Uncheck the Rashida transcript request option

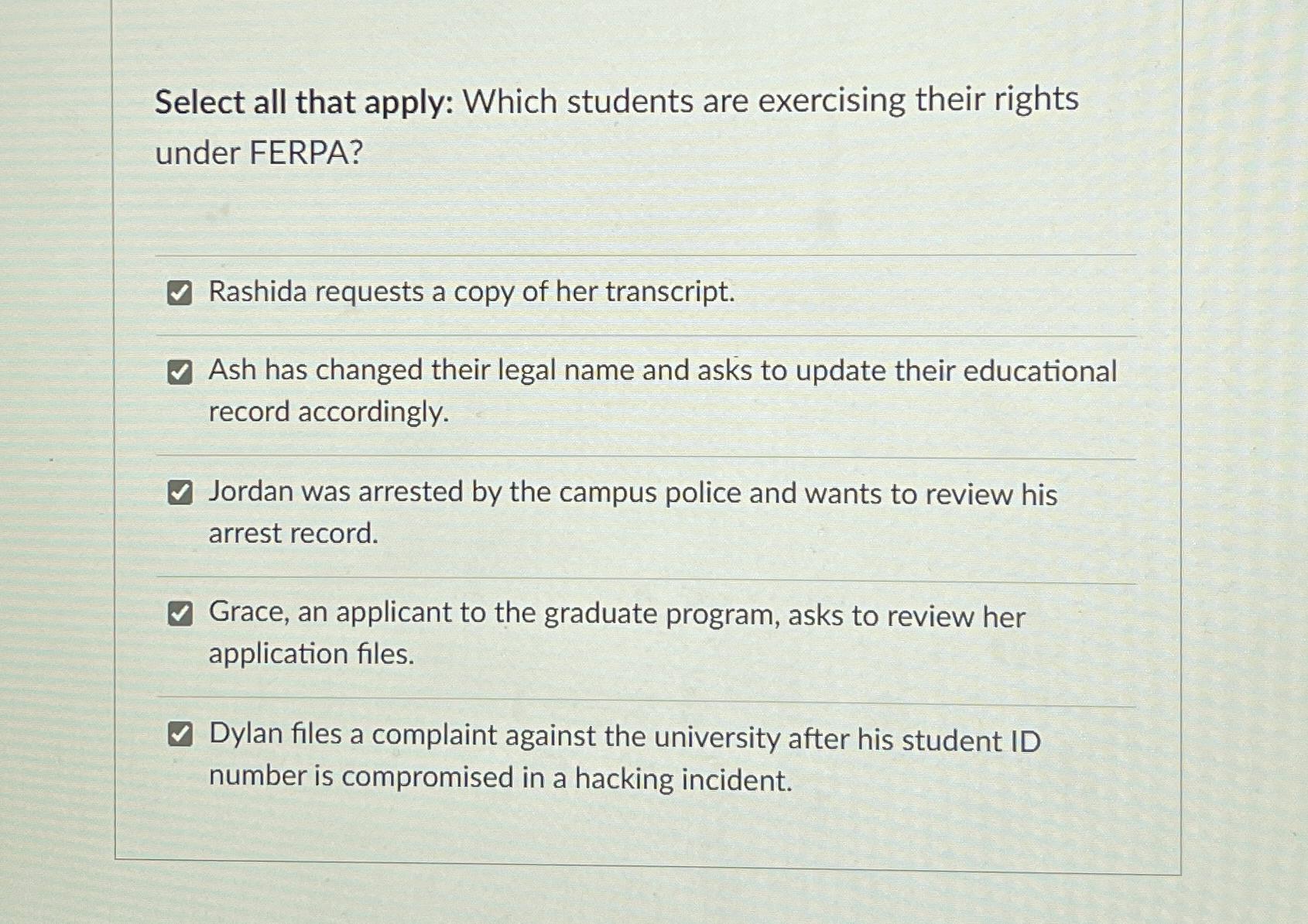tap(180, 293)
